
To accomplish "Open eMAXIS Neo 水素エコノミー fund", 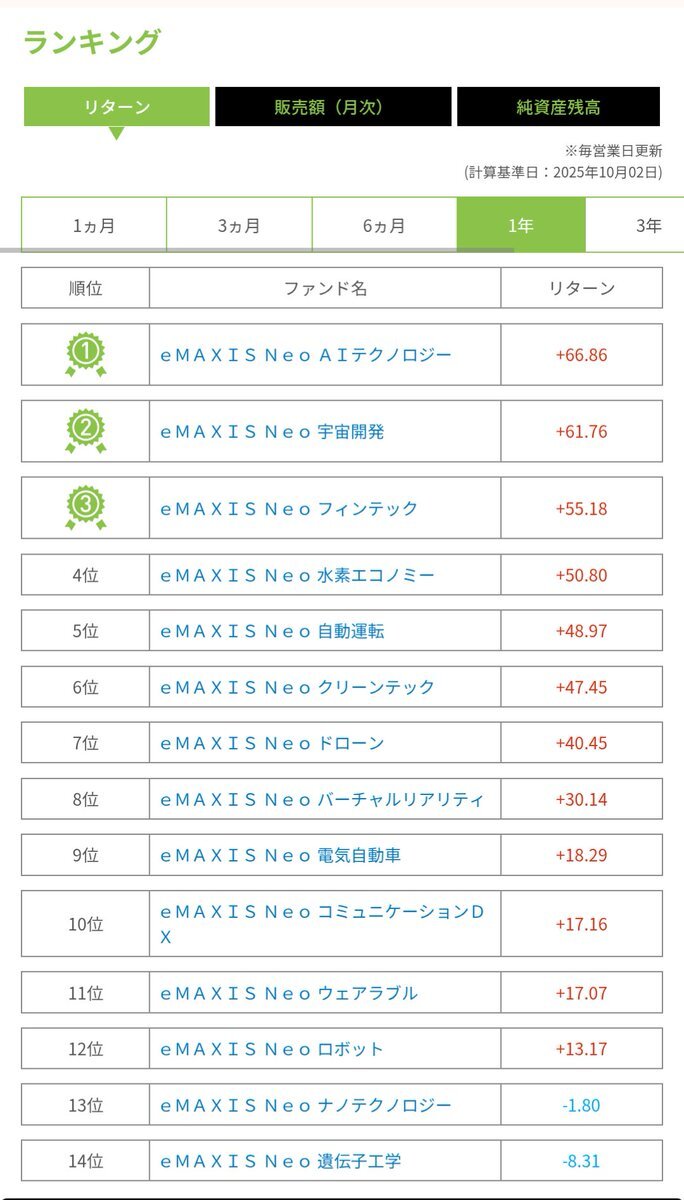I will click(x=297, y=576).
